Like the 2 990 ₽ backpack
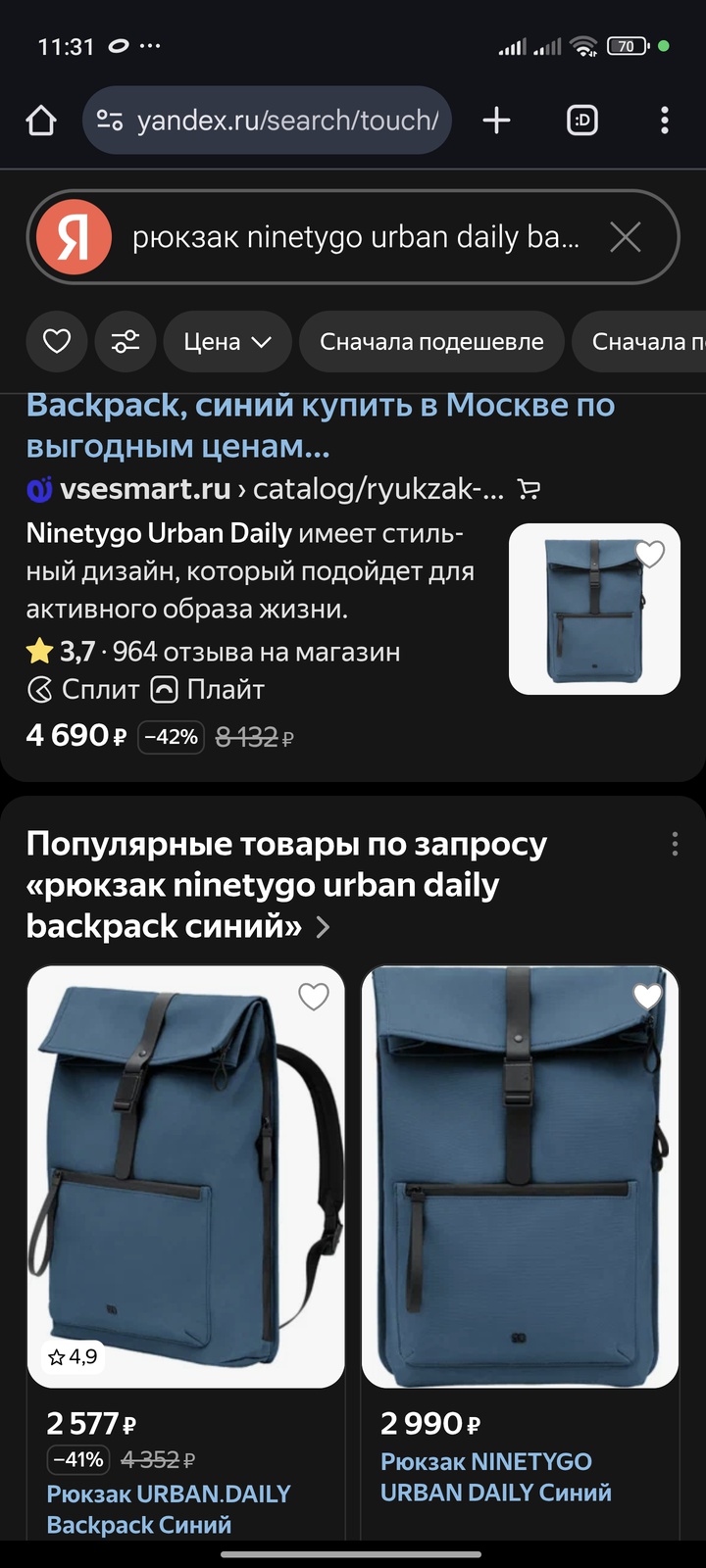 click(647, 997)
